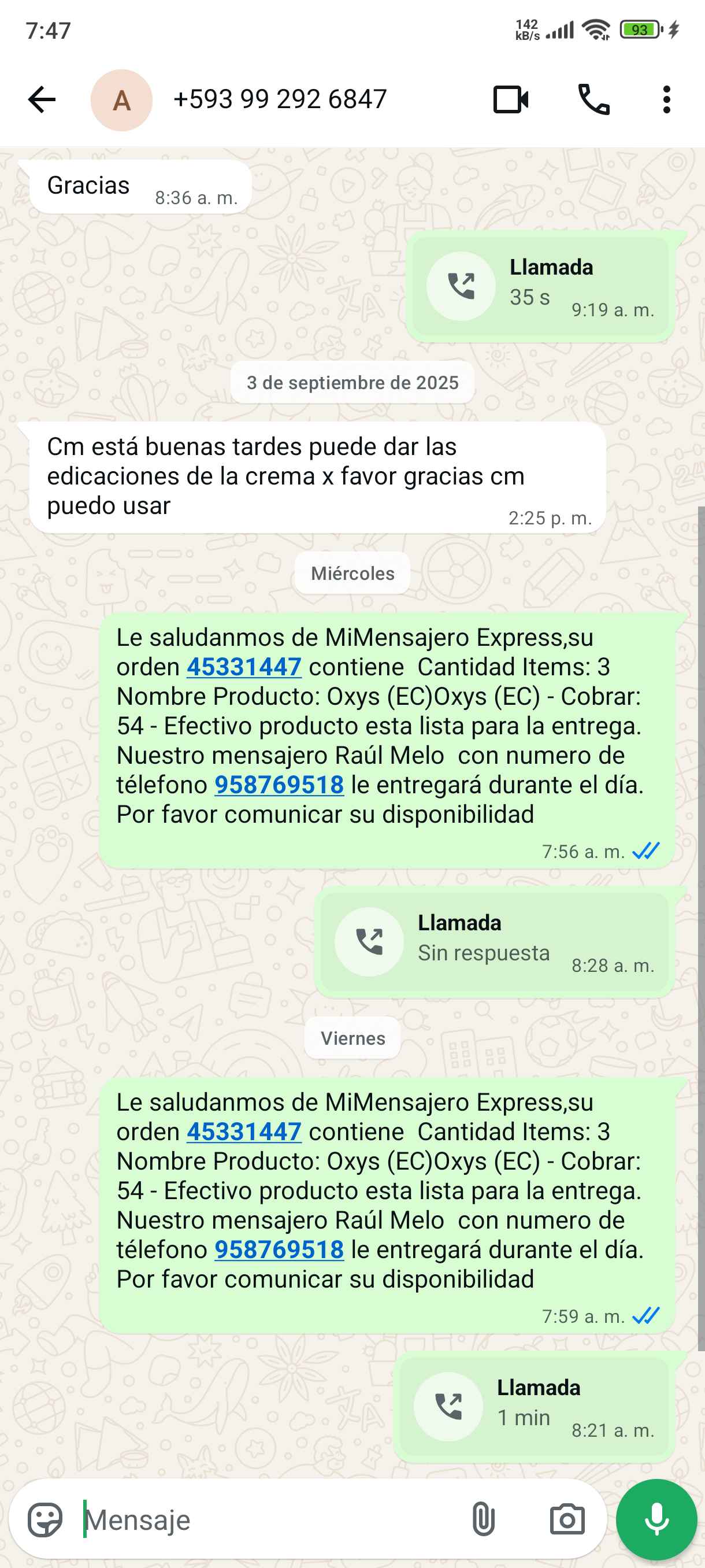Attach a file to the chat
705x1568 pixels.
point(483,1520)
